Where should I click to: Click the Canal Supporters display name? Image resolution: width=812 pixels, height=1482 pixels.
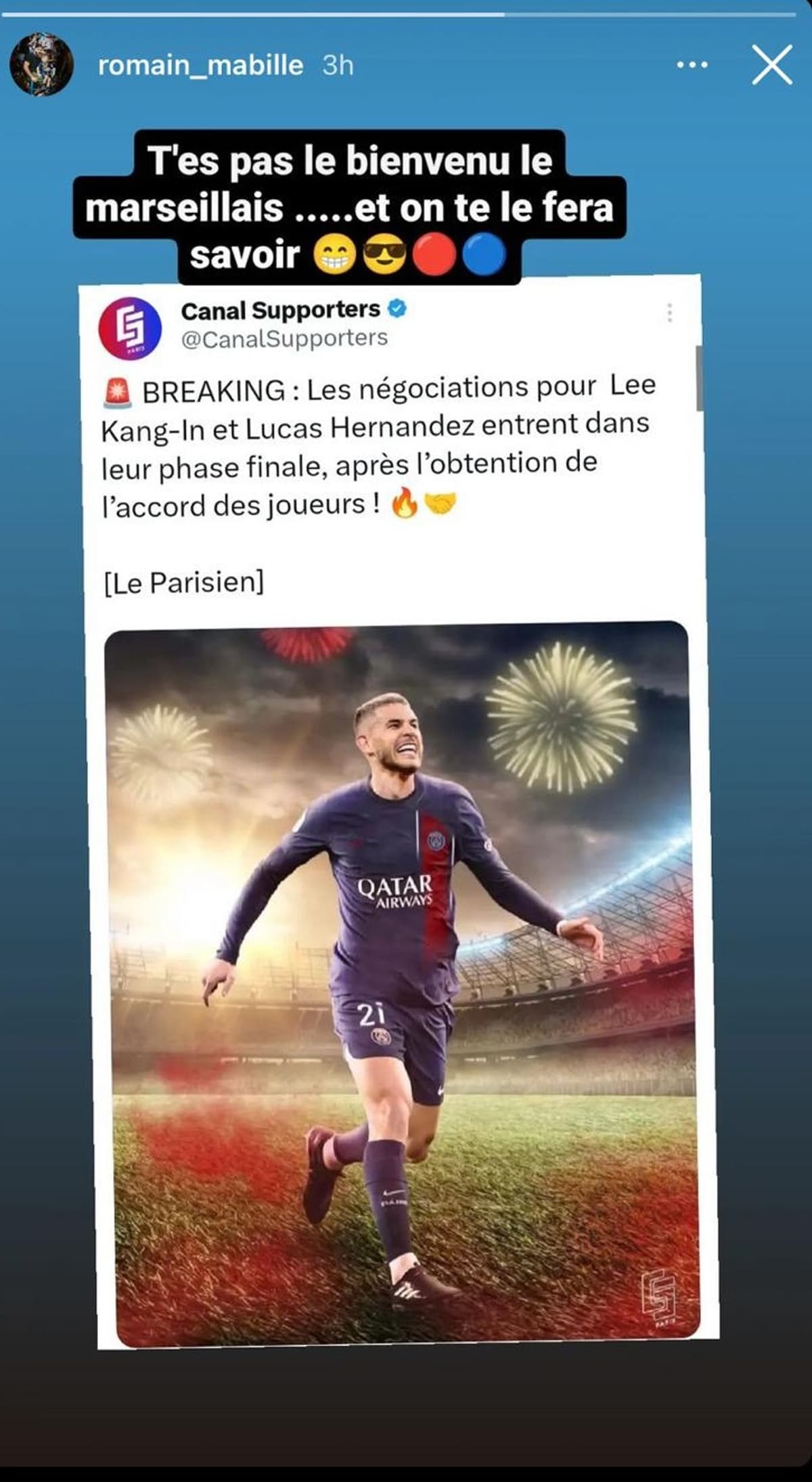coord(279,309)
